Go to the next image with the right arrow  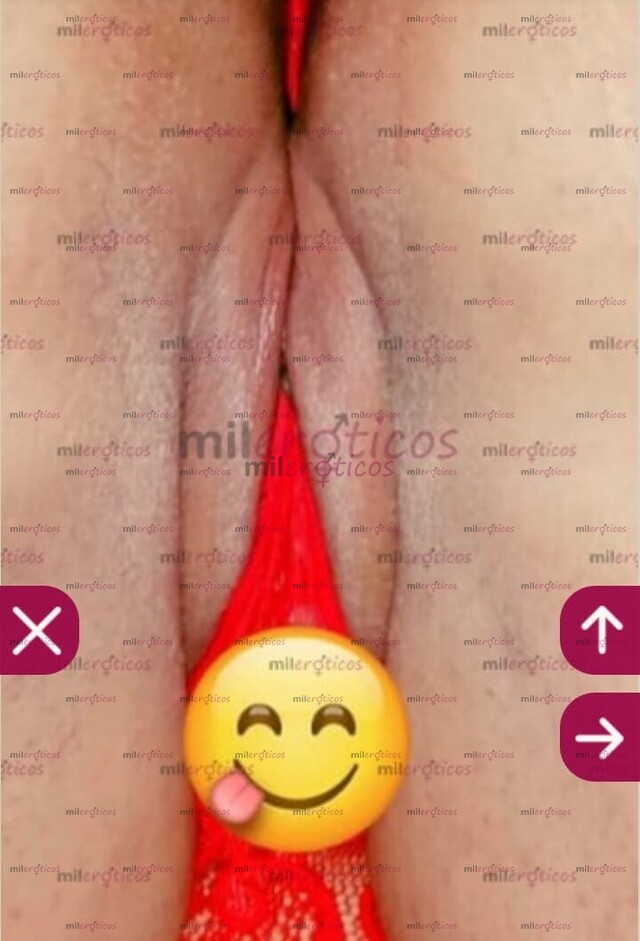[601, 737]
